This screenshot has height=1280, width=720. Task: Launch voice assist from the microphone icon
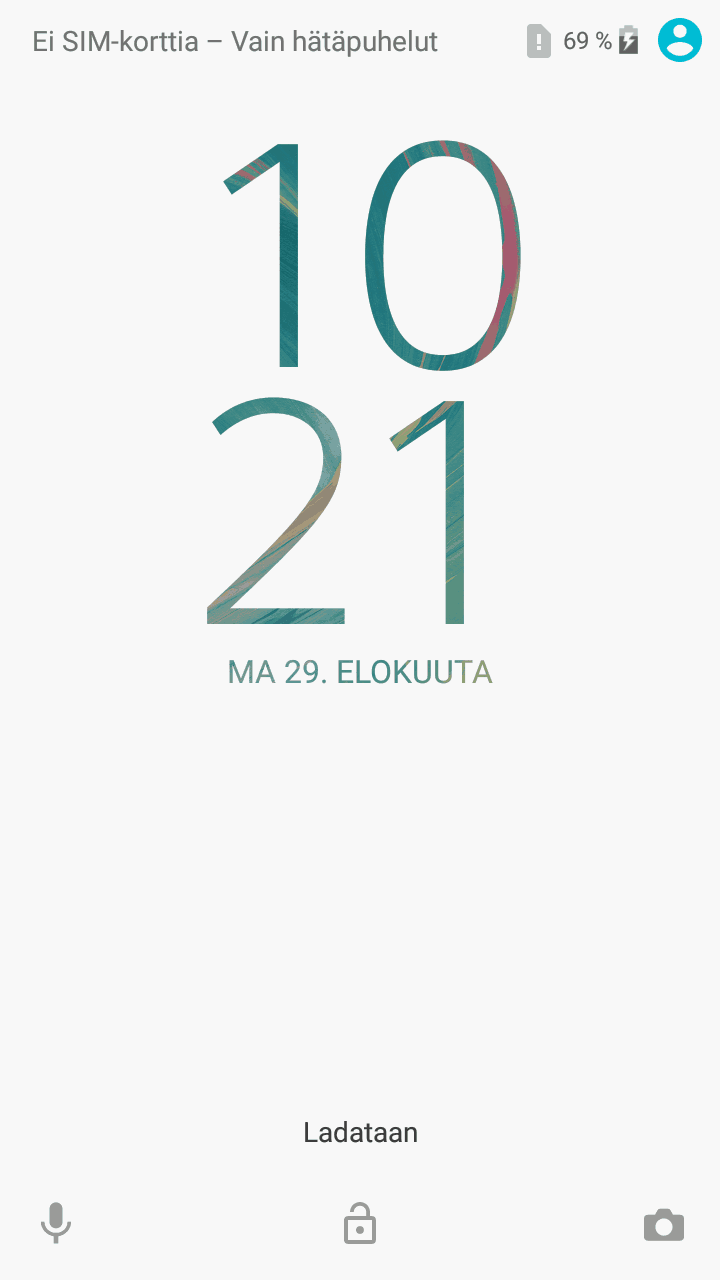[56, 1223]
